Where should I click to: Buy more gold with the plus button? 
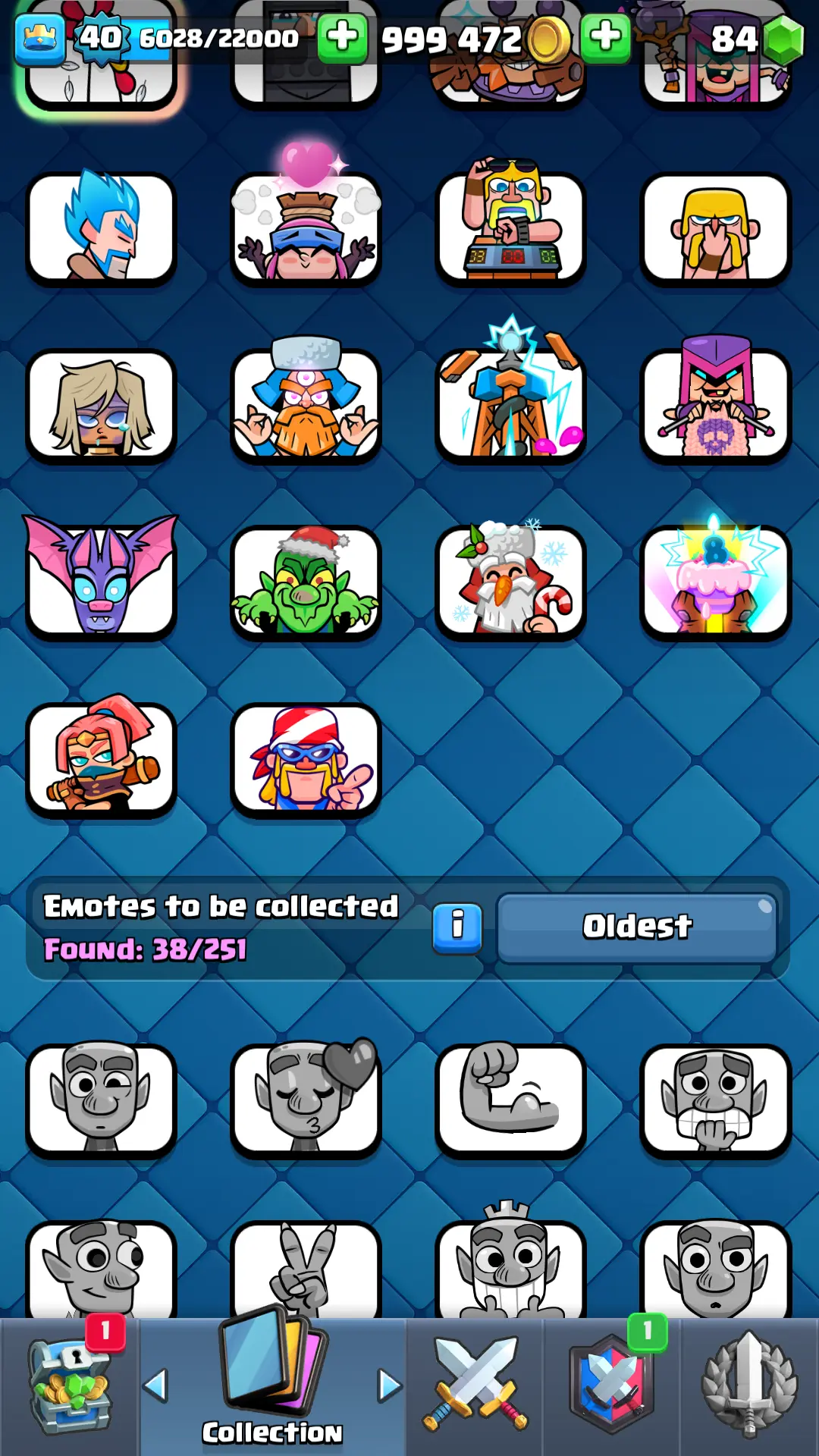pos(605,38)
